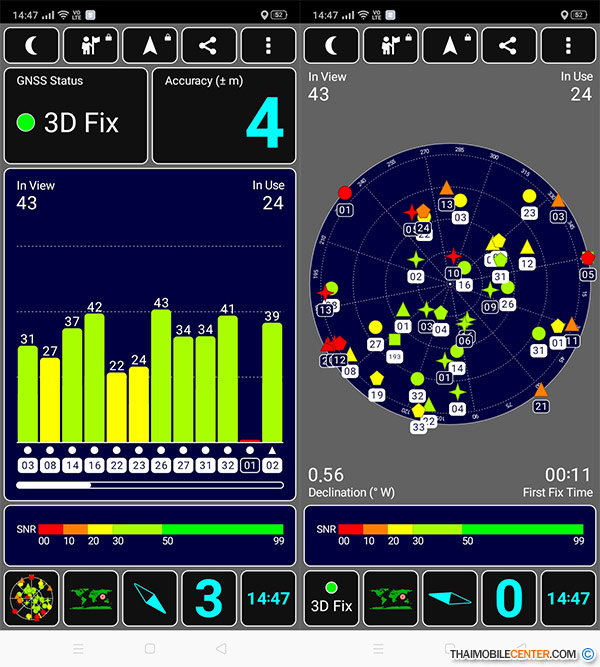Open world map tile beside the 3D Fix tile
Image resolution: width=600 pixels, height=667 pixels.
[390, 599]
